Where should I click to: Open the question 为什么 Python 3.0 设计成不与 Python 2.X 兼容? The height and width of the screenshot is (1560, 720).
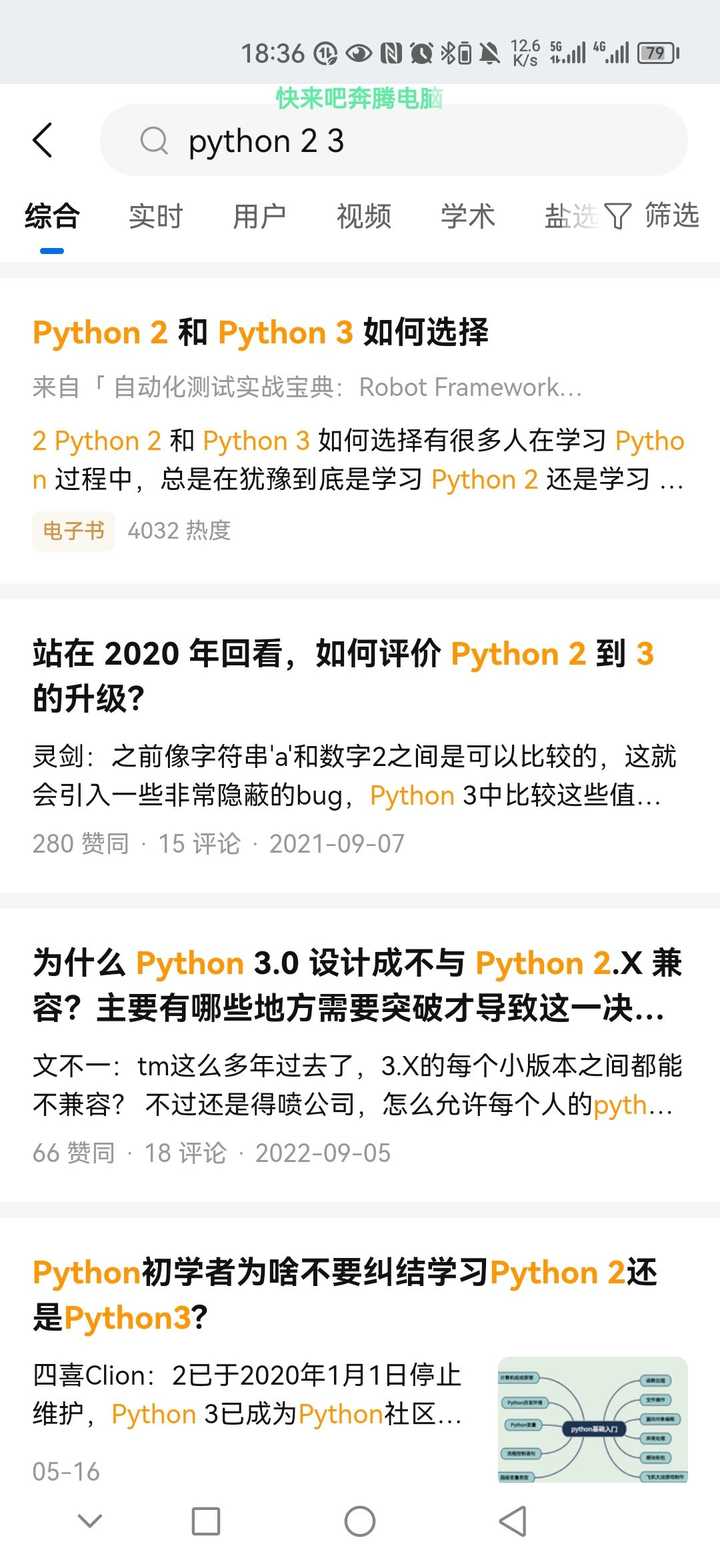click(360, 1056)
